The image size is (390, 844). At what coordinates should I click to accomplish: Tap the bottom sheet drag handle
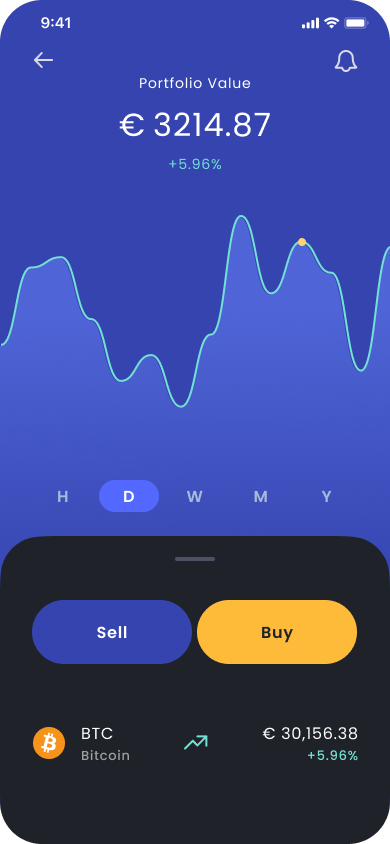[x=195, y=559]
